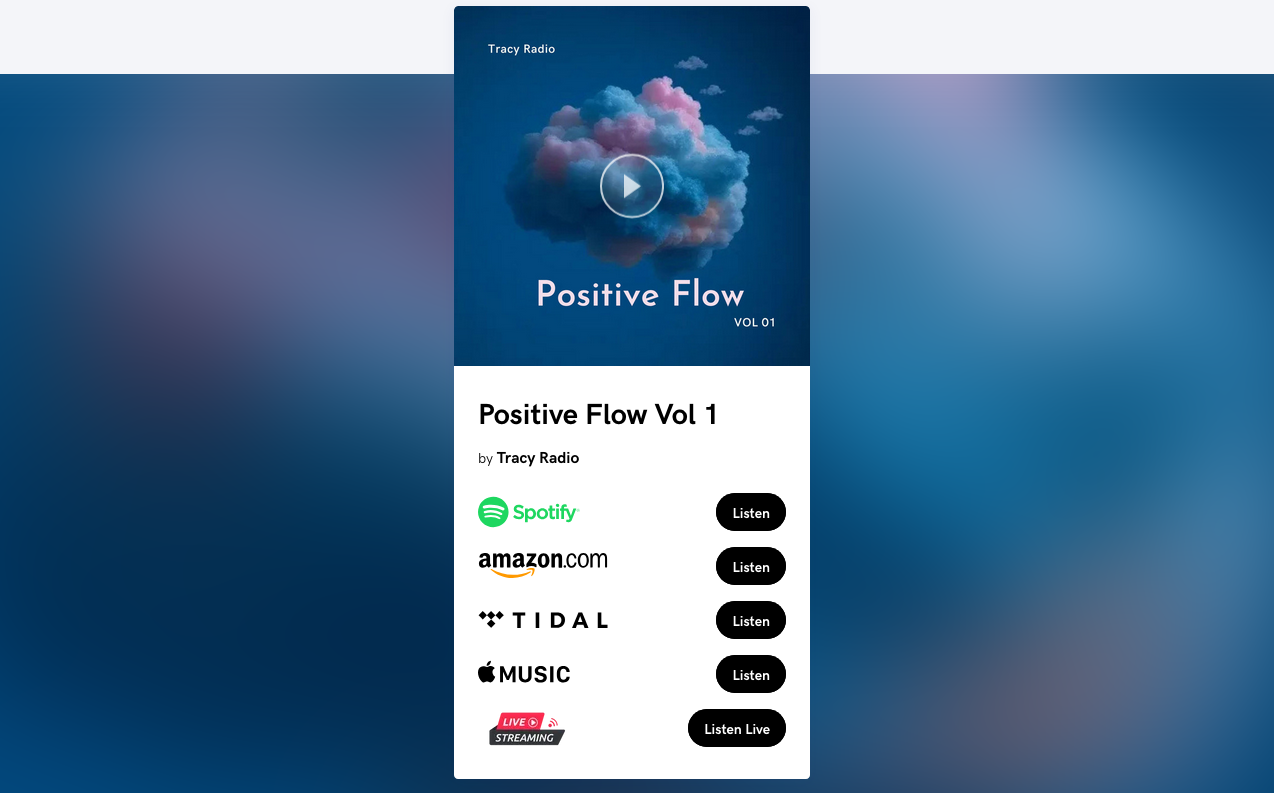Tap Listen next to amazon.com
Image resolution: width=1274 pixels, height=793 pixels.
[750, 566]
